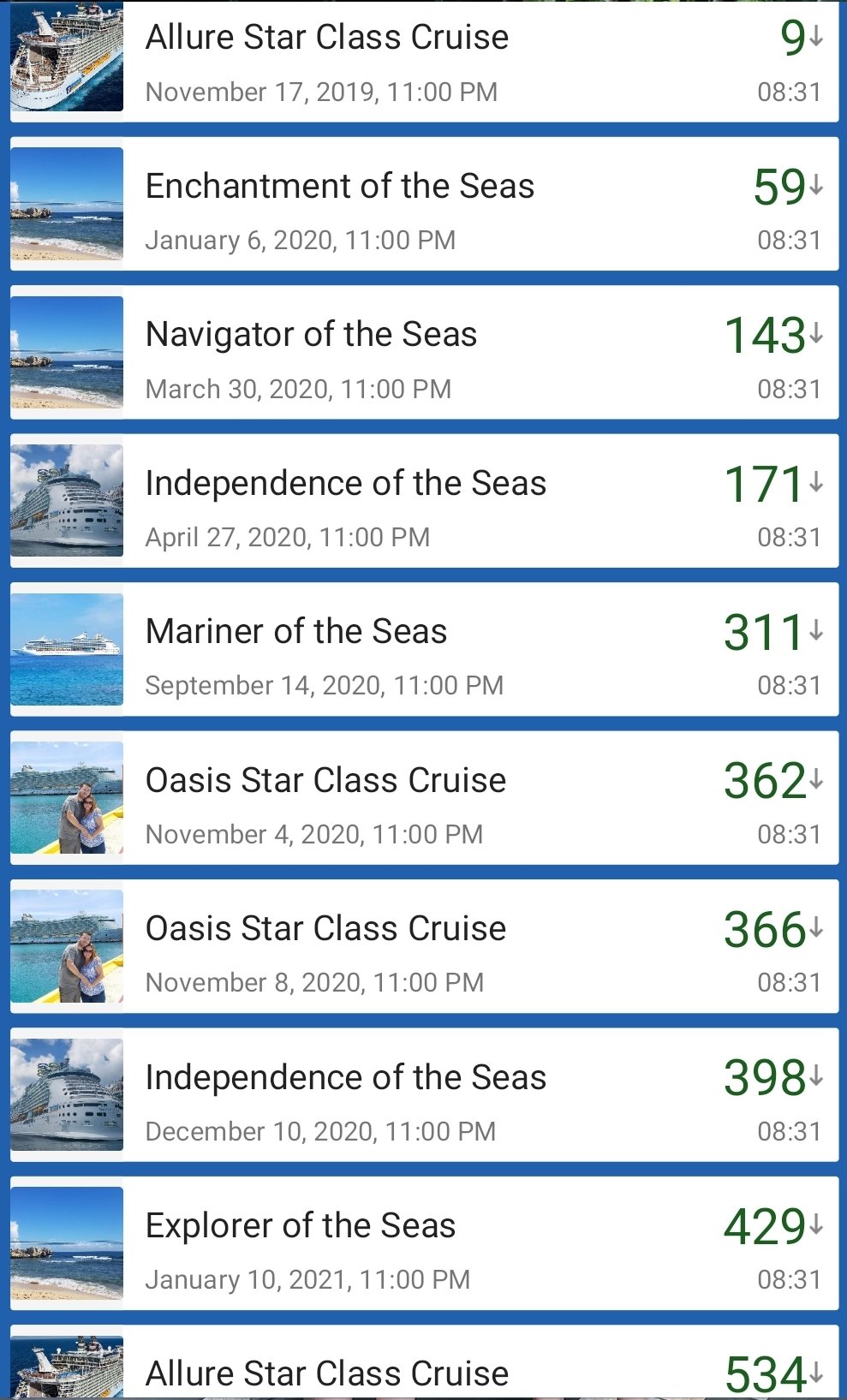Open the Allure Star Class Cruise with 534 days
This screenshot has width=847, height=1400.
click(x=424, y=1362)
